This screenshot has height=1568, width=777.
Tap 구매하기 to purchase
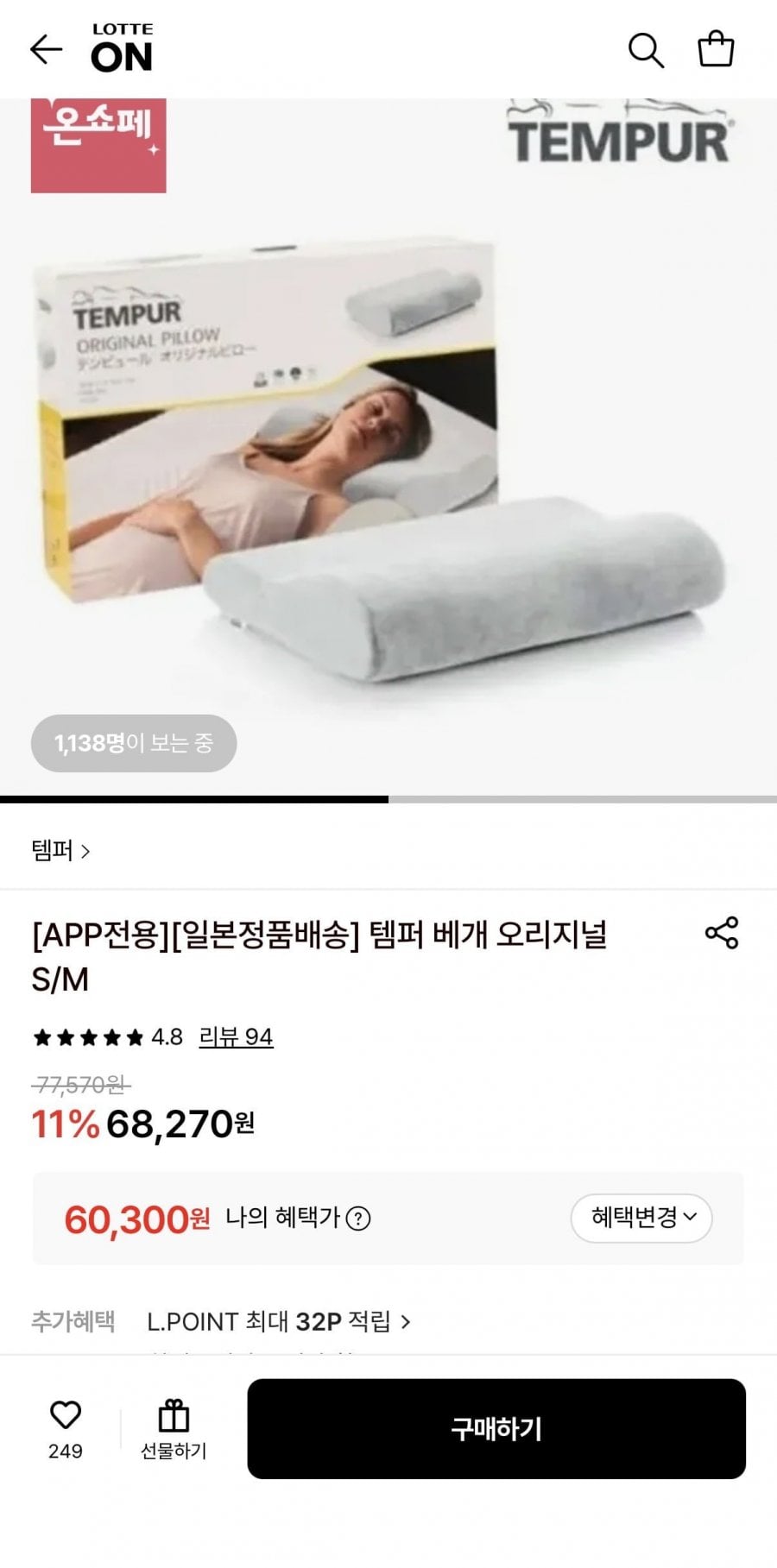(496, 1429)
